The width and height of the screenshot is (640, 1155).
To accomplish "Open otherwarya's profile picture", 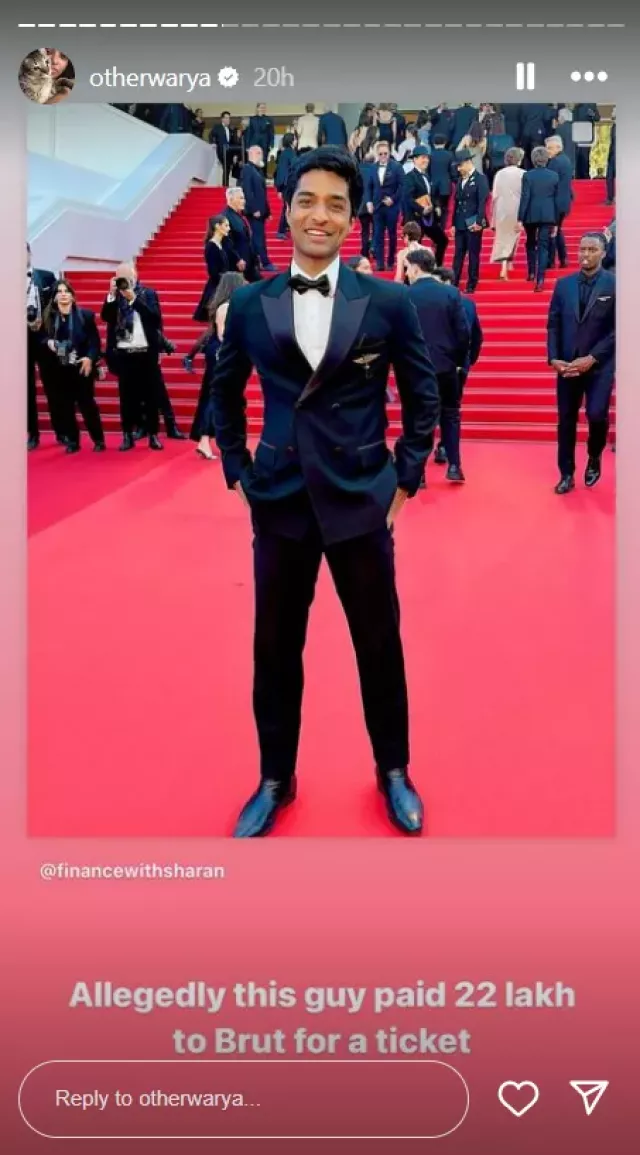I will 46,77.
